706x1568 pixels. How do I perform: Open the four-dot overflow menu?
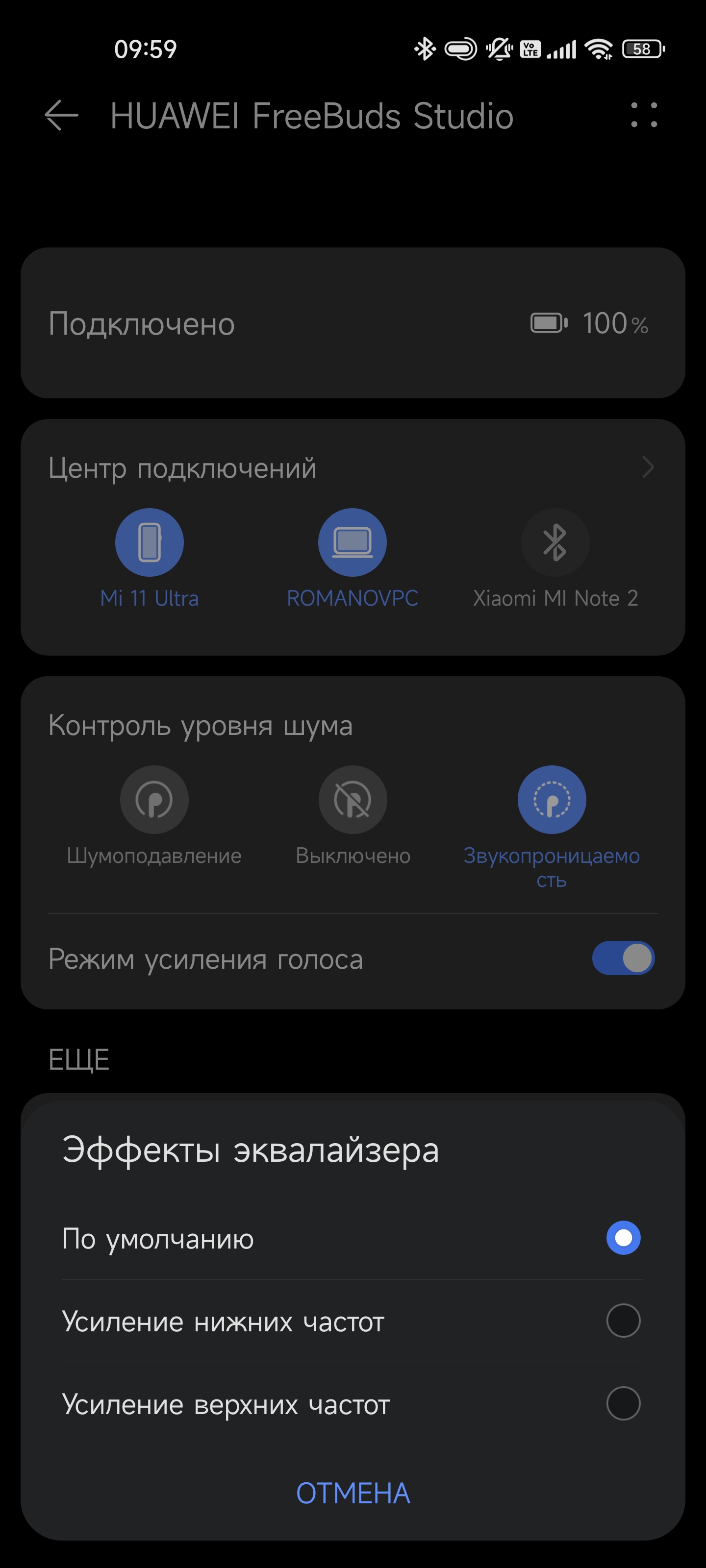click(644, 115)
